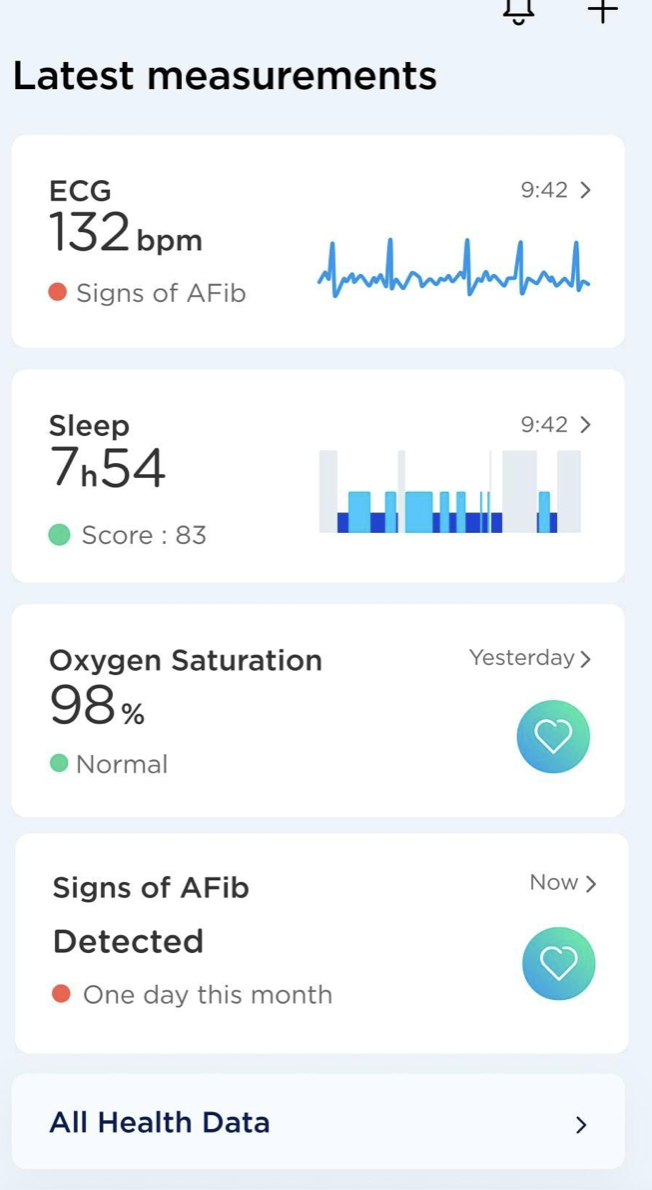Screen dimensions: 652x1190
Task: Open the ECG 132 bpm card
Action: [318, 241]
